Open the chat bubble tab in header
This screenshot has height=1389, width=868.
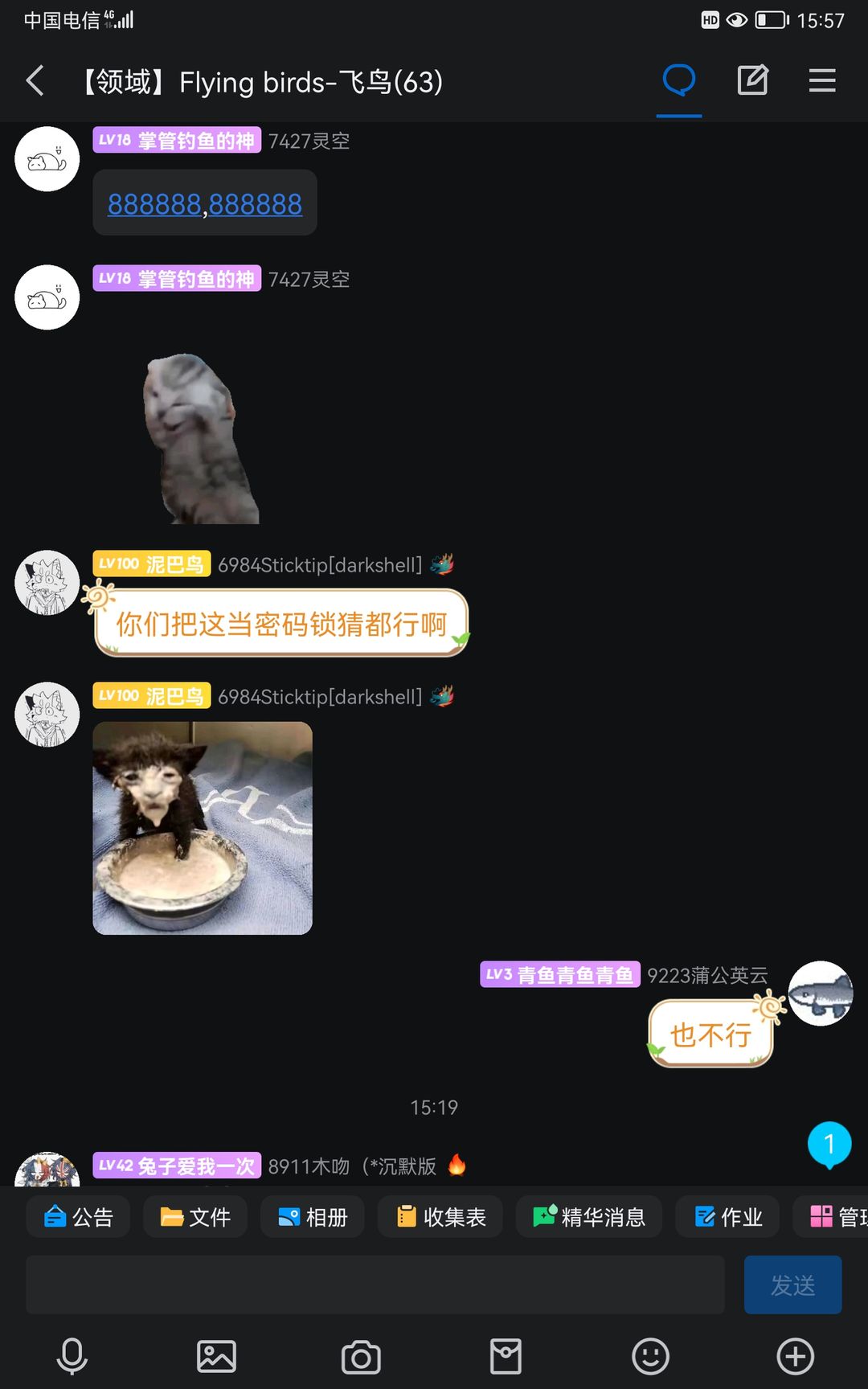point(679,80)
